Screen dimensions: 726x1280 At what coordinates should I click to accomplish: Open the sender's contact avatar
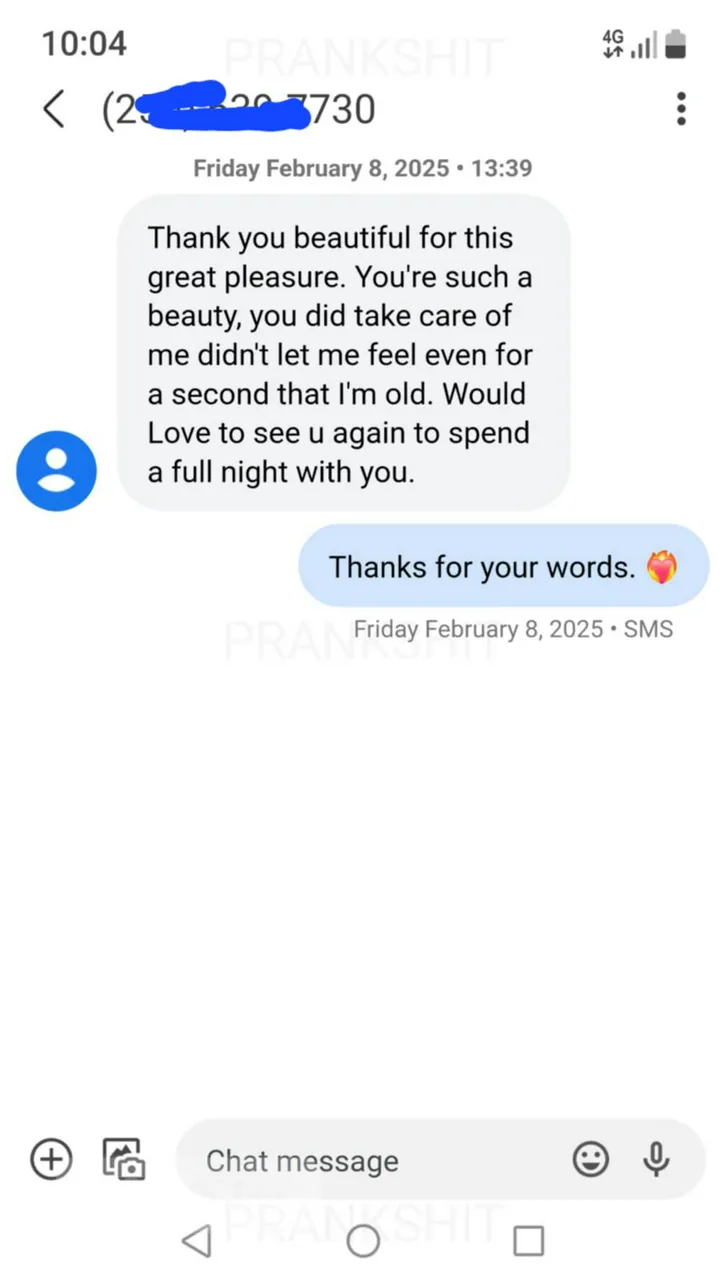pyautogui.click(x=56, y=471)
